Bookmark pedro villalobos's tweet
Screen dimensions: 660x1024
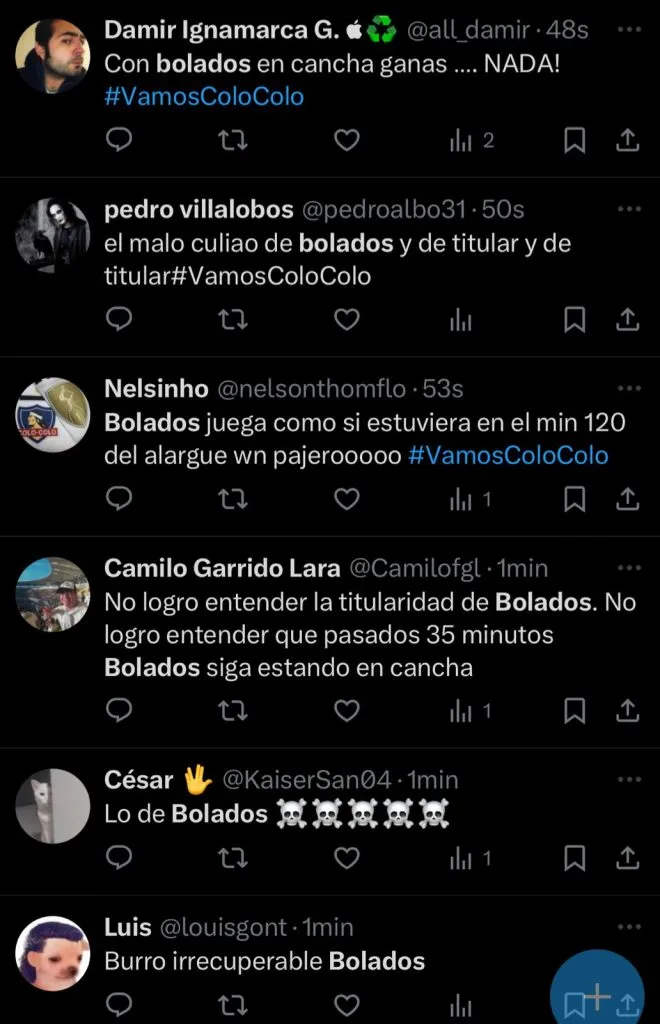click(575, 319)
